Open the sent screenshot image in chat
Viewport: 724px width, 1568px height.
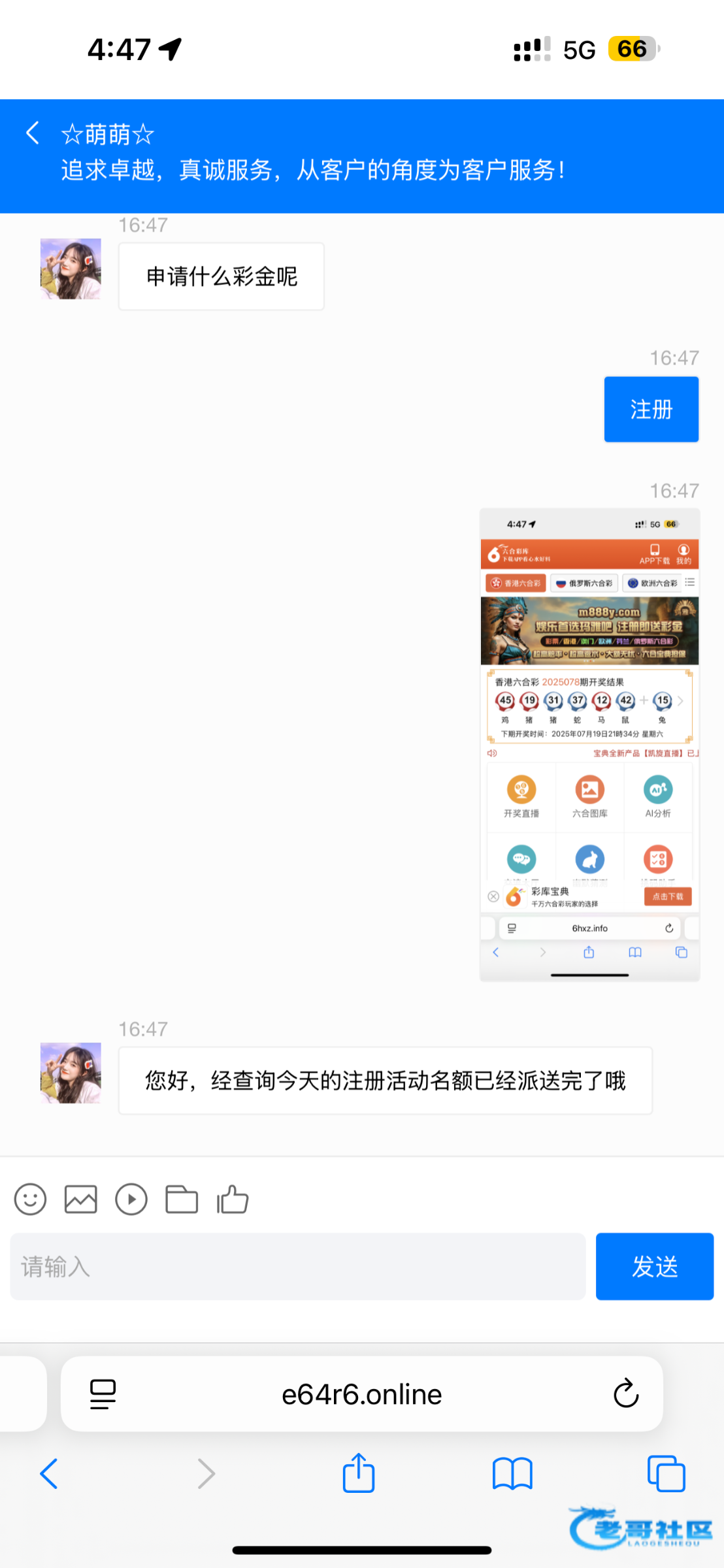(x=589, y=744)
